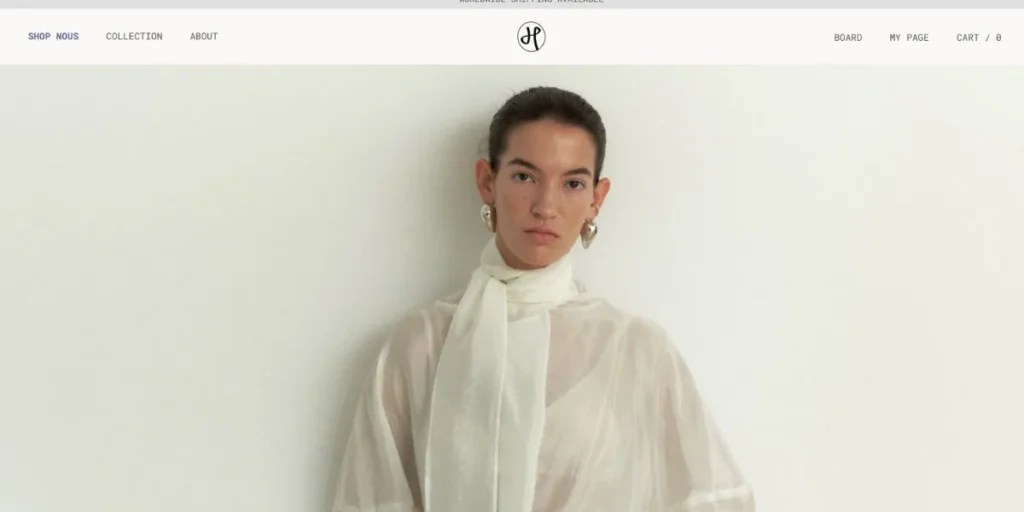Screen dimensions: 1024x512
Task: Open the BOARD section
Action: tap(847, 38)
